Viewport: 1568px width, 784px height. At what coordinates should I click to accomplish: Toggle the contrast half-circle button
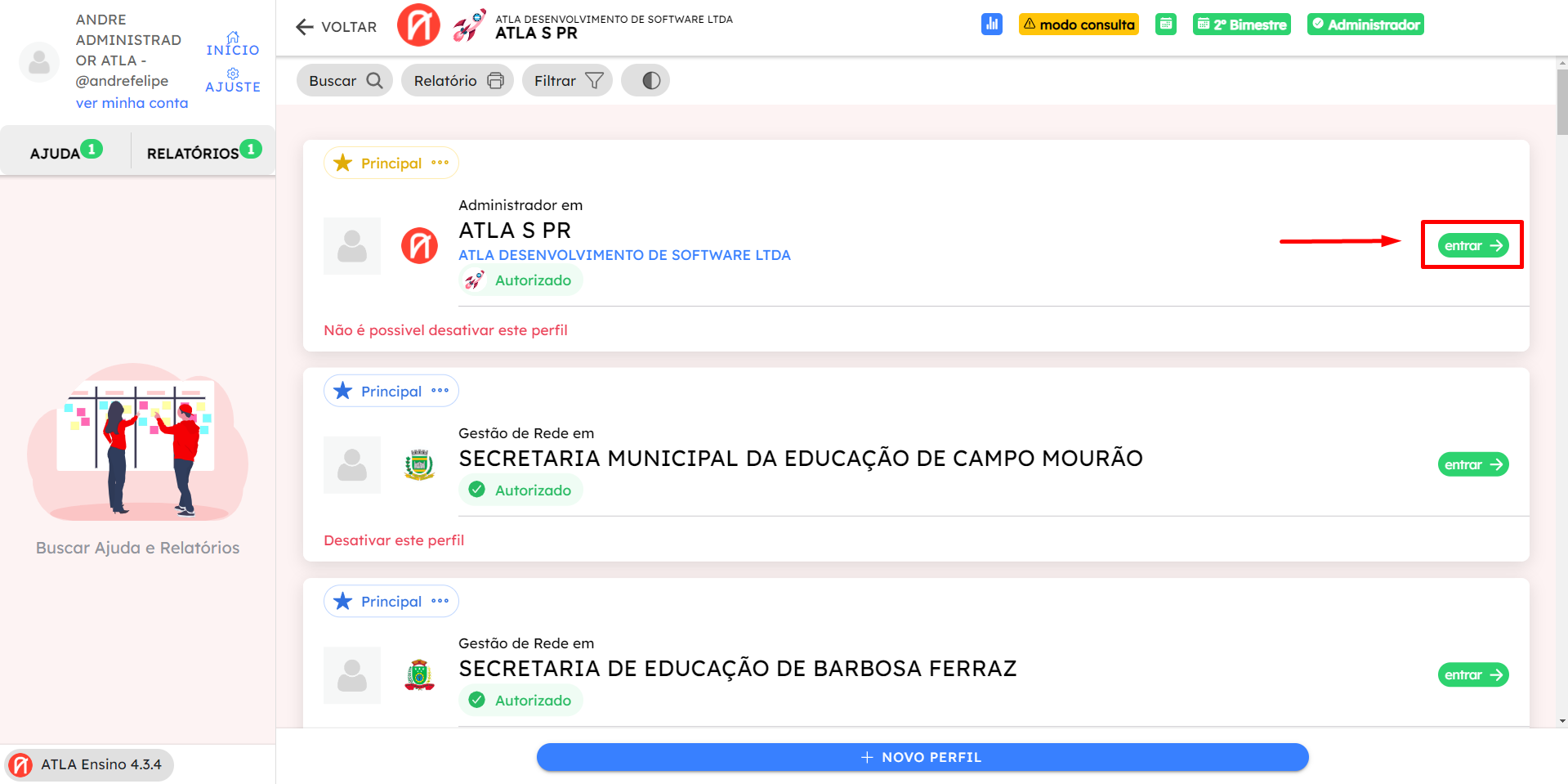[646, 81]
